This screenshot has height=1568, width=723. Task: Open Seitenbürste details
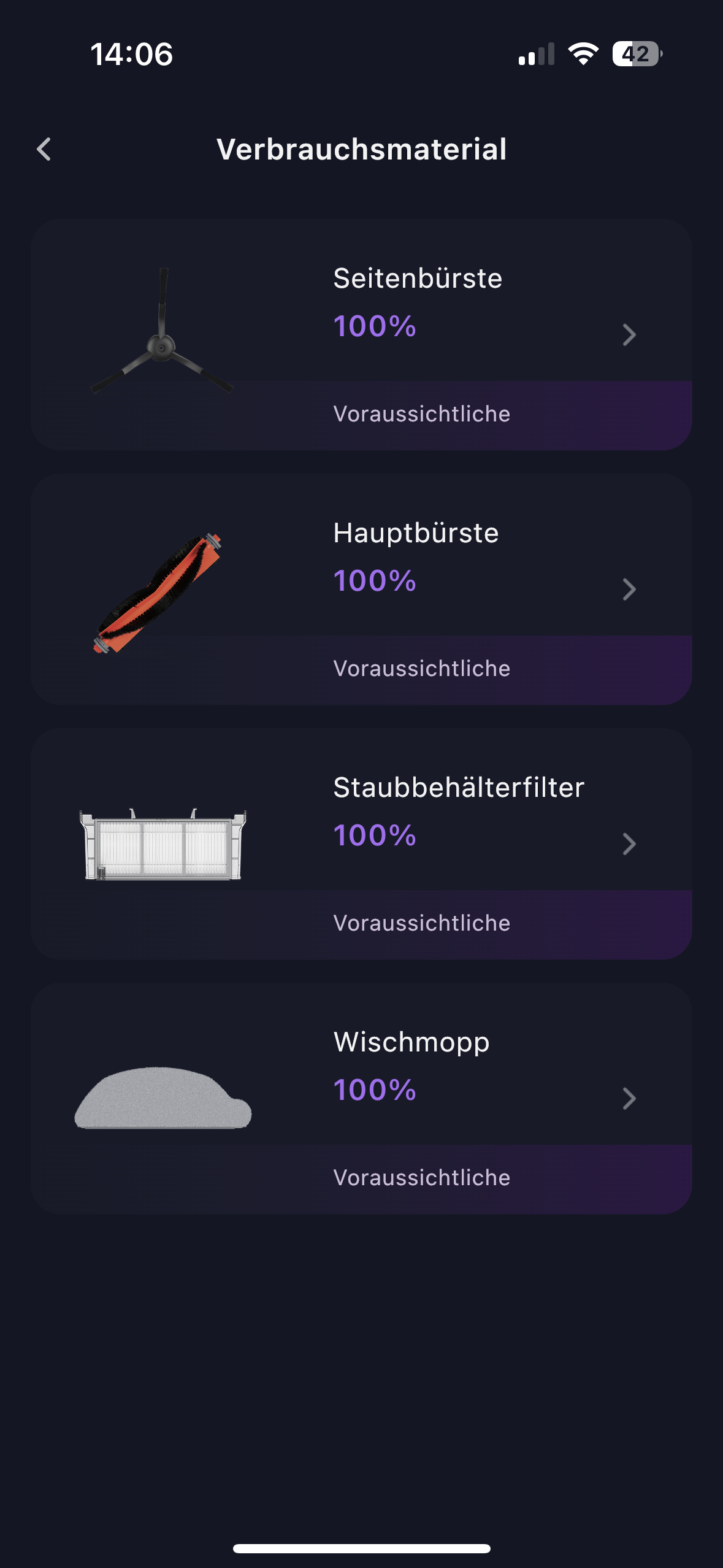click(362, 335)
